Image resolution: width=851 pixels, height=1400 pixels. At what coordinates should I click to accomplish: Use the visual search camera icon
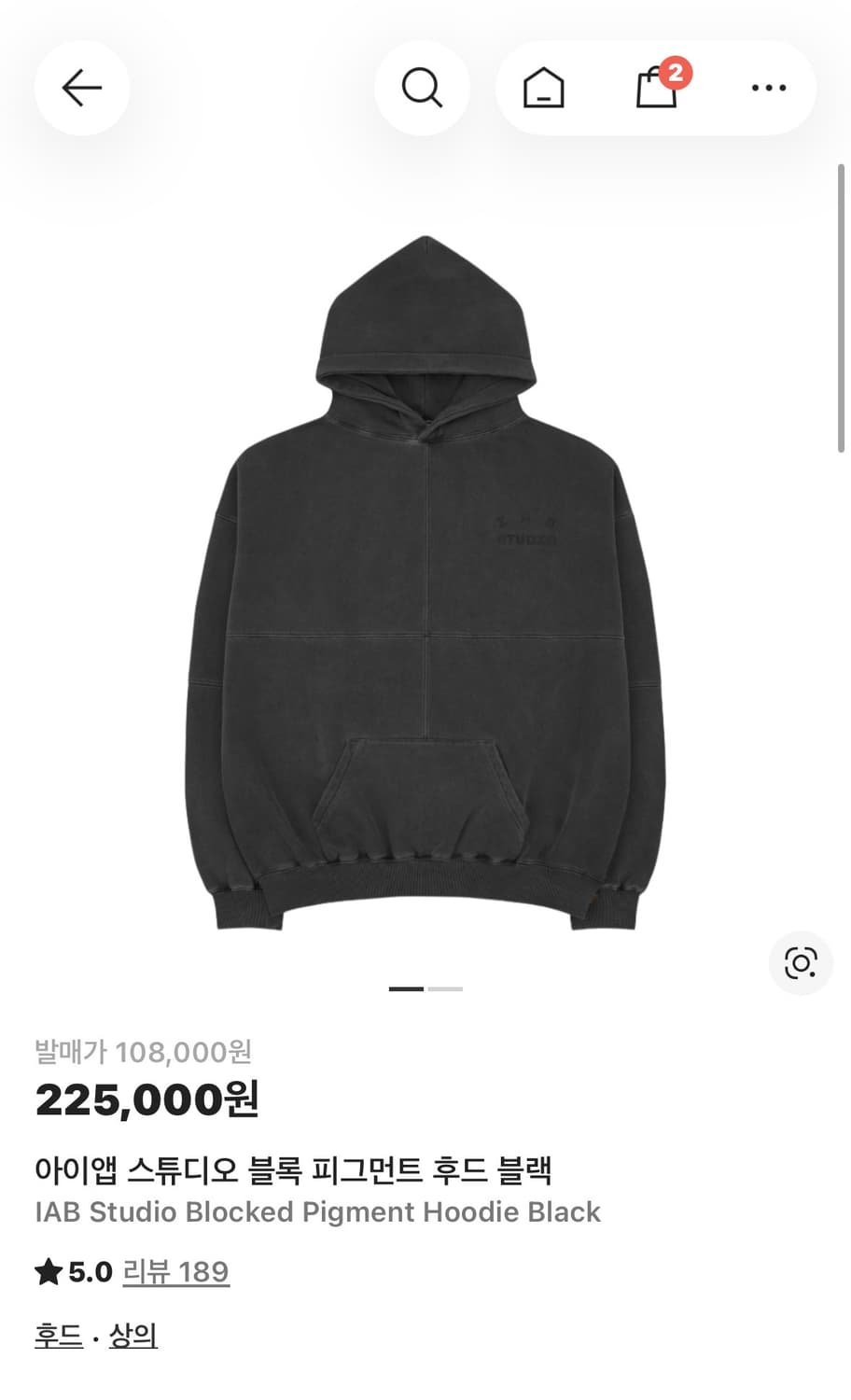tap(801, 962)
